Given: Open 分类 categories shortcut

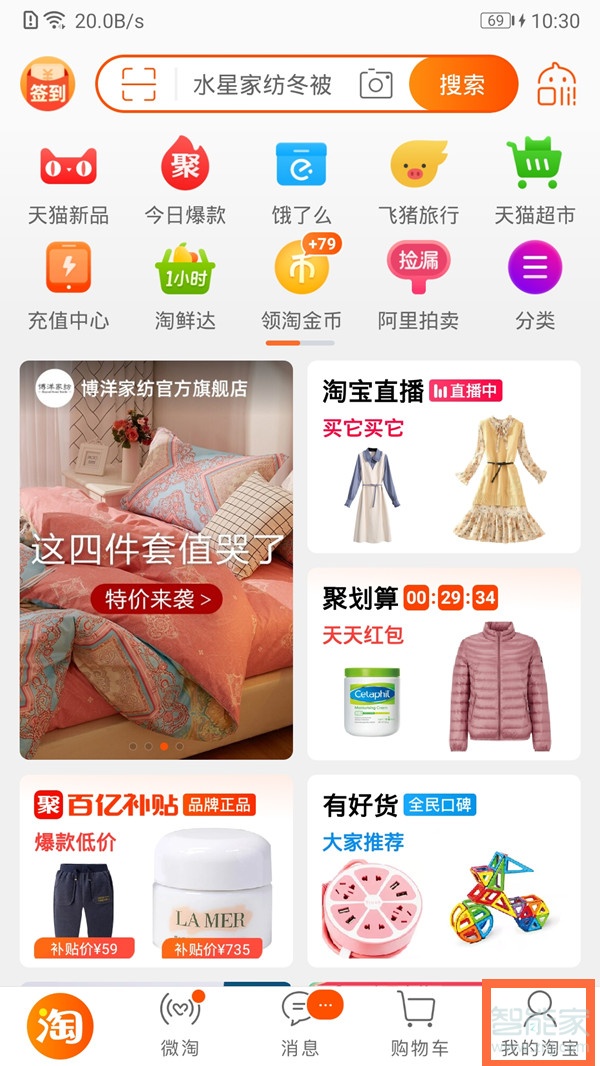Looking at the screenshot, I should pos(535,286).
